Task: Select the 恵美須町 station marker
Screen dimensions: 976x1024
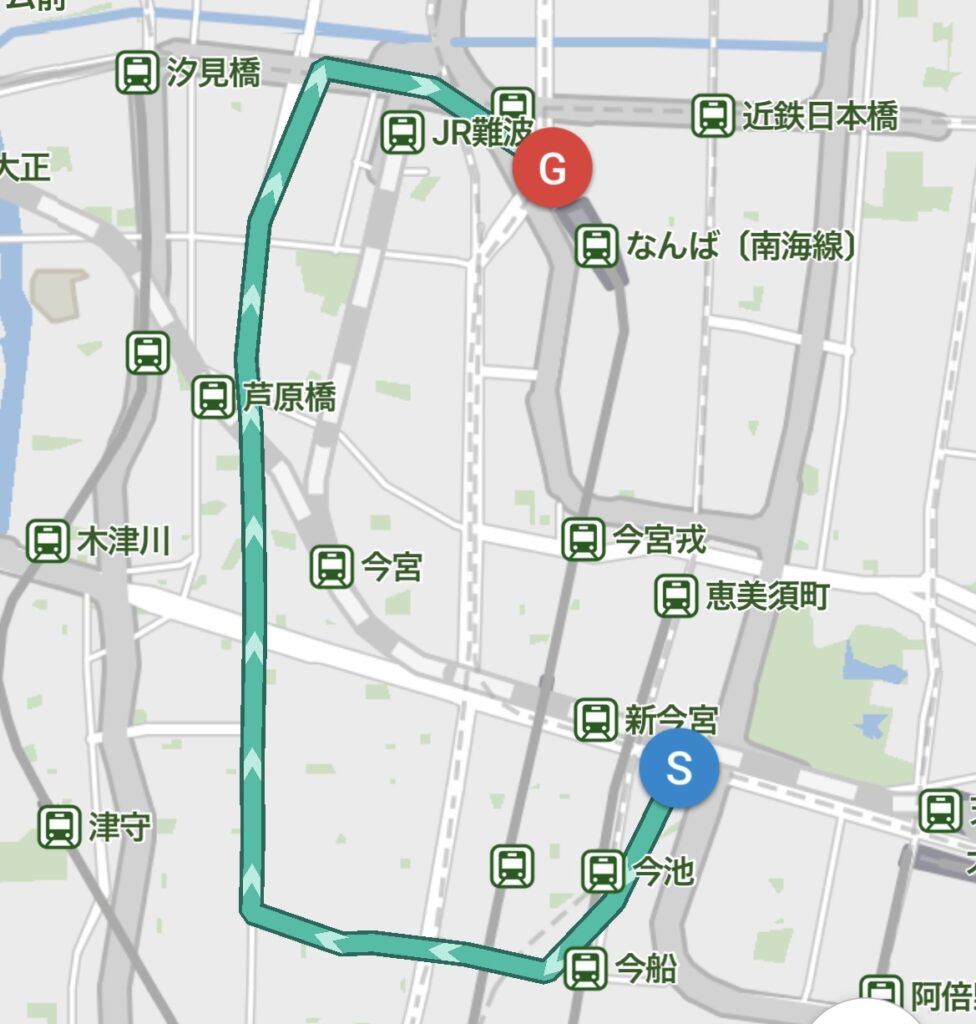Action: click(x=676, y=596)
